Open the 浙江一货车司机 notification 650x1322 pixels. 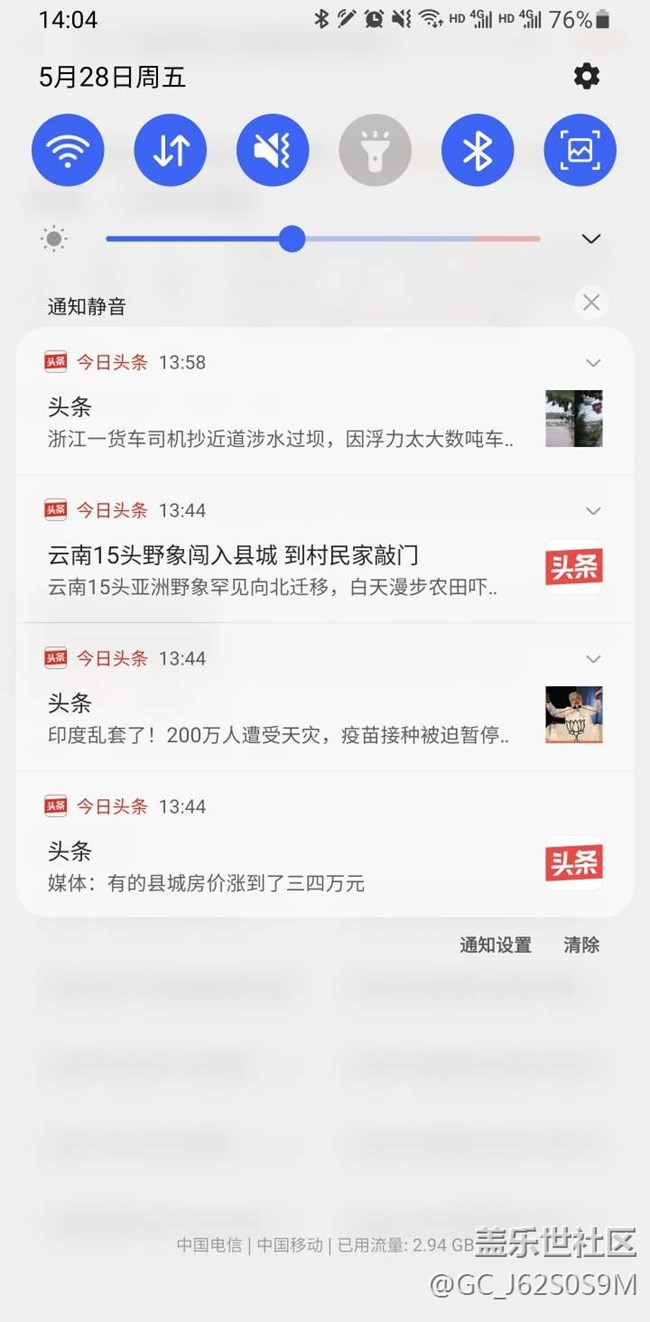pos(280,424)
